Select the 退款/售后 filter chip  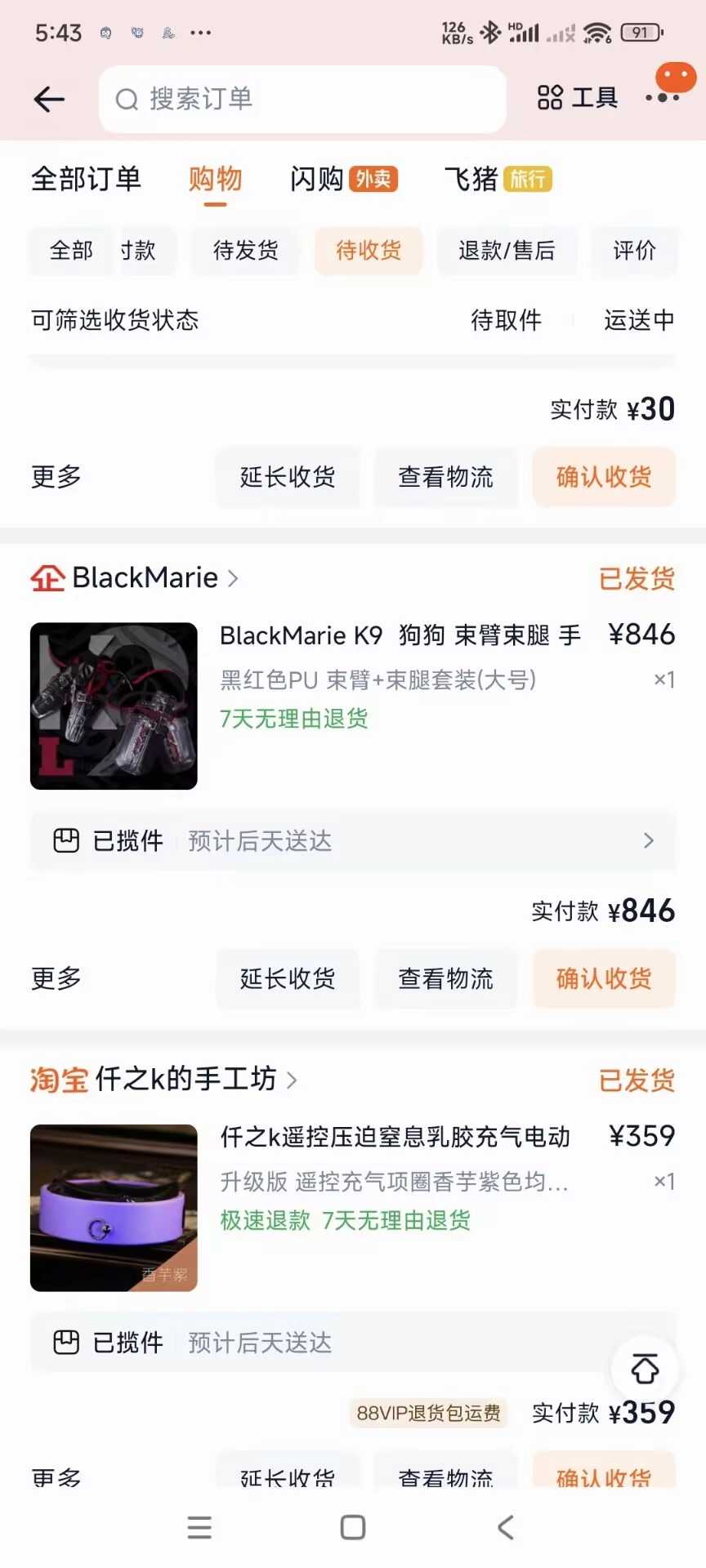[507, 250]
